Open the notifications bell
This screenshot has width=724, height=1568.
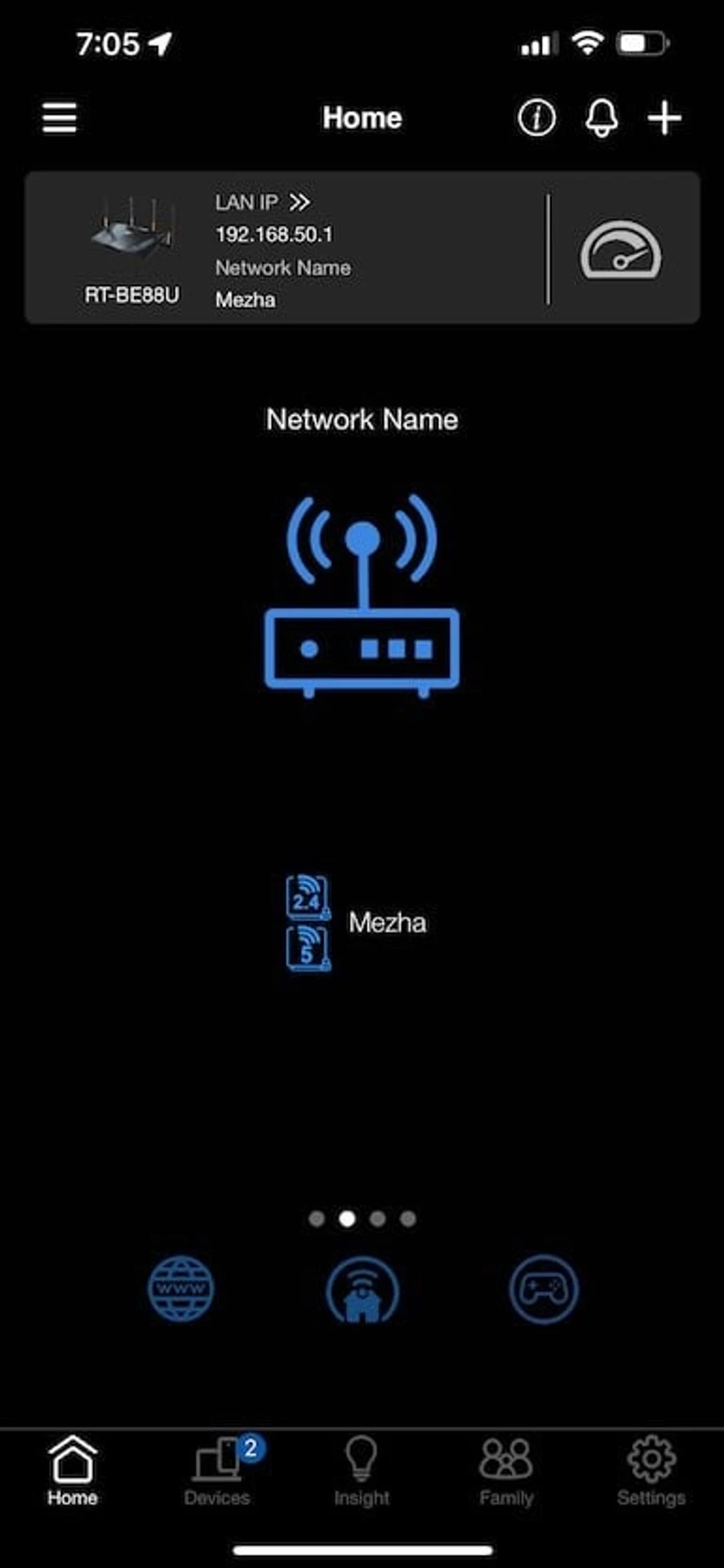[x=602, y=118]
